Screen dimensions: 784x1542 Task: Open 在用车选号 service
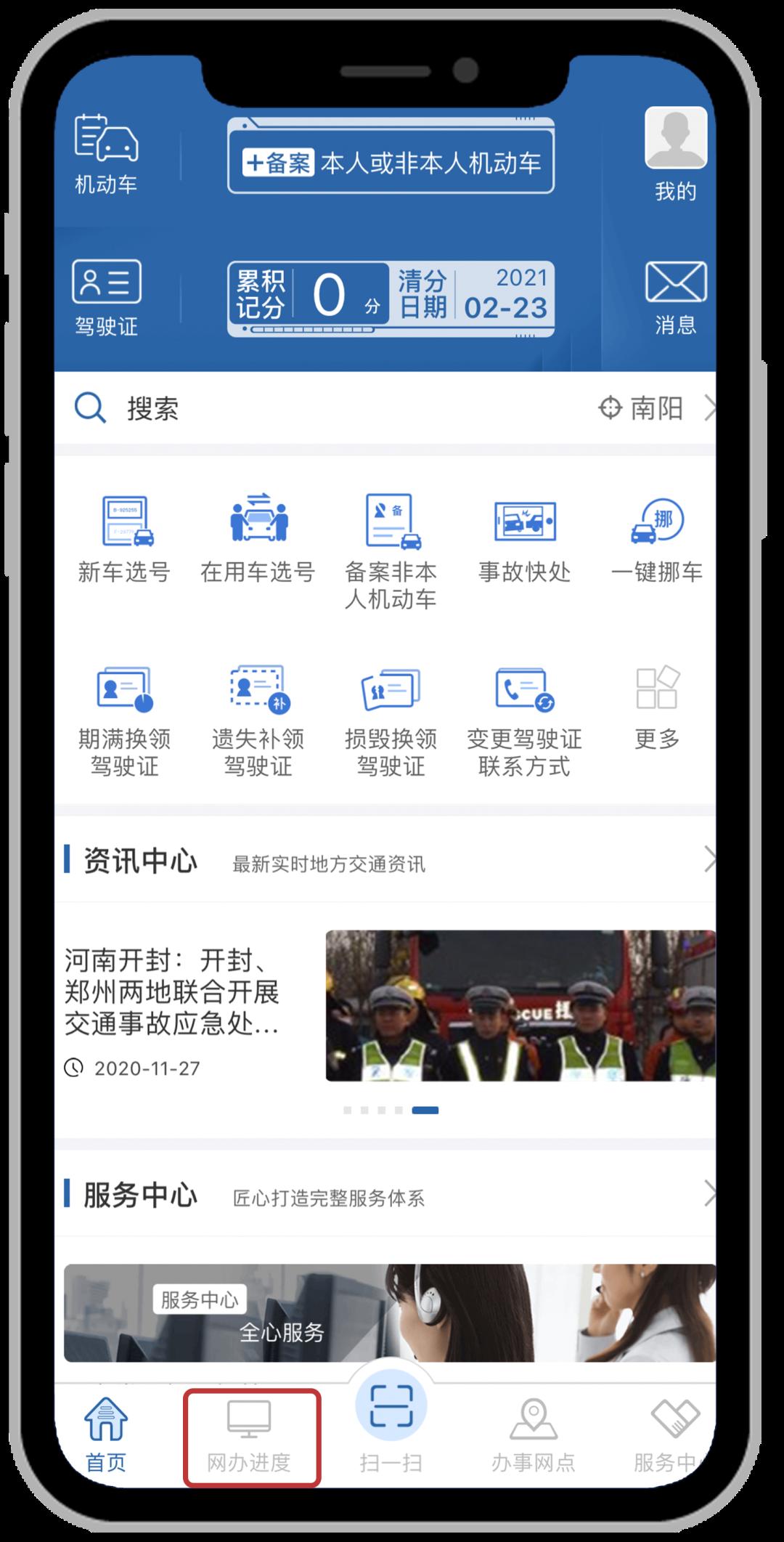(x=258, y=540)
